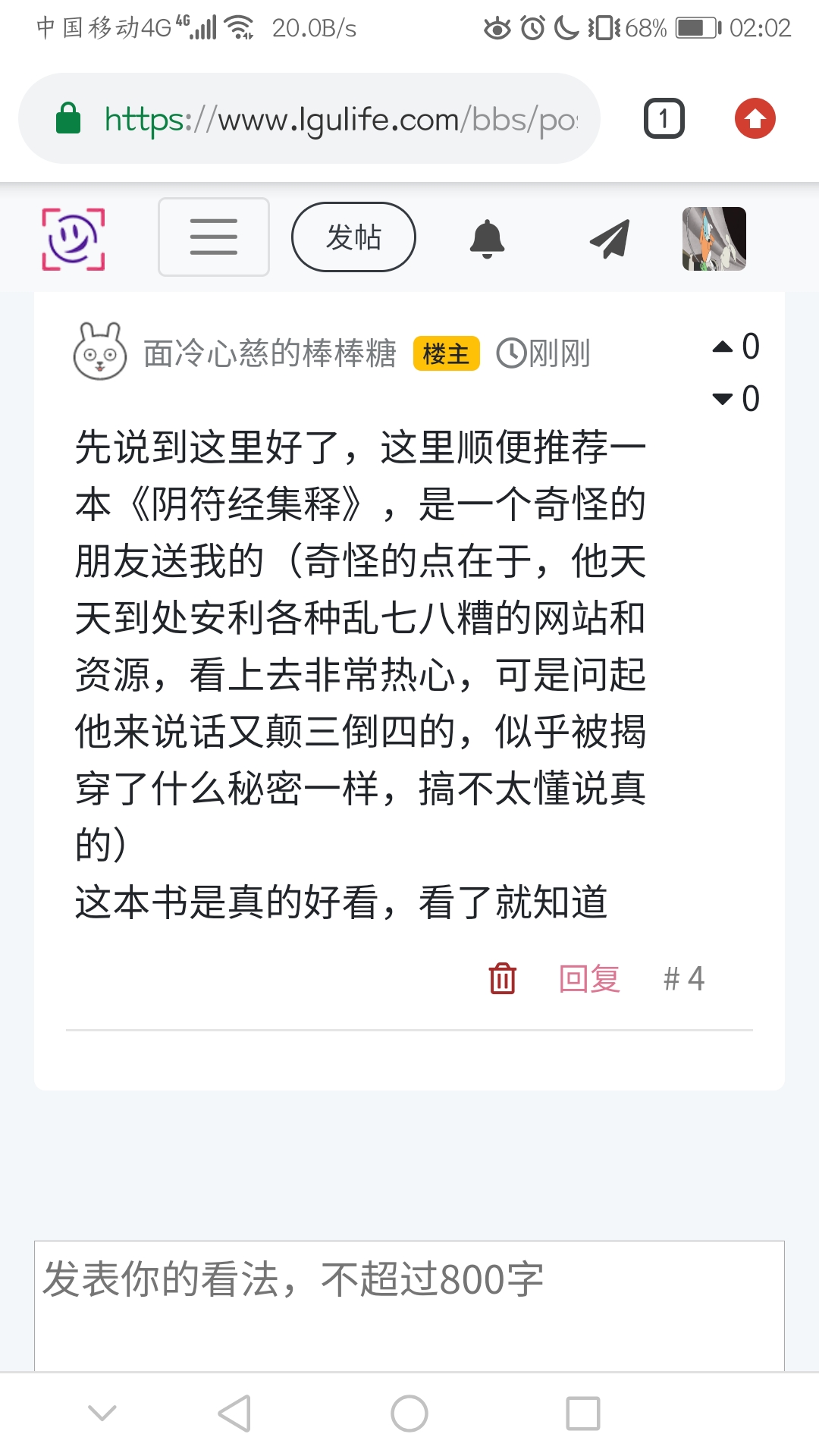This screenshot has height=1456, width=819.
Task: Open 面冷心慈的棒棒糖's profile
Action: click(x=269, y=353)
